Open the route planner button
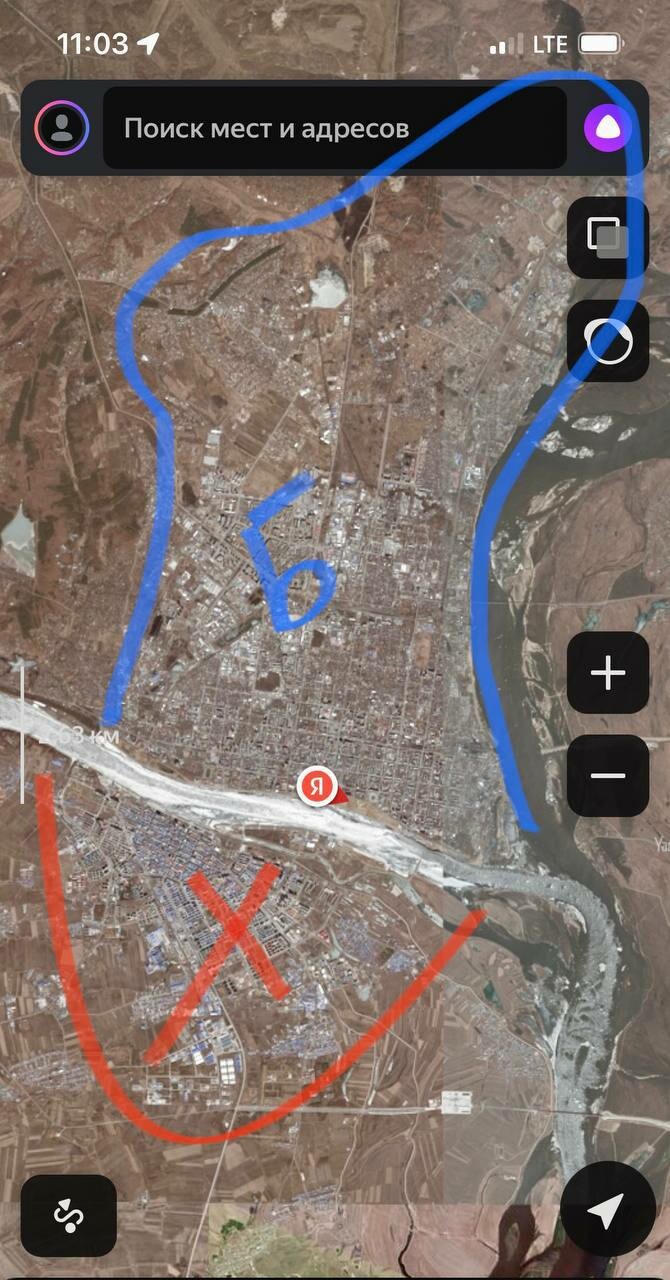The width and height of the screenshot is (670, 1280). pos(68,1215)
